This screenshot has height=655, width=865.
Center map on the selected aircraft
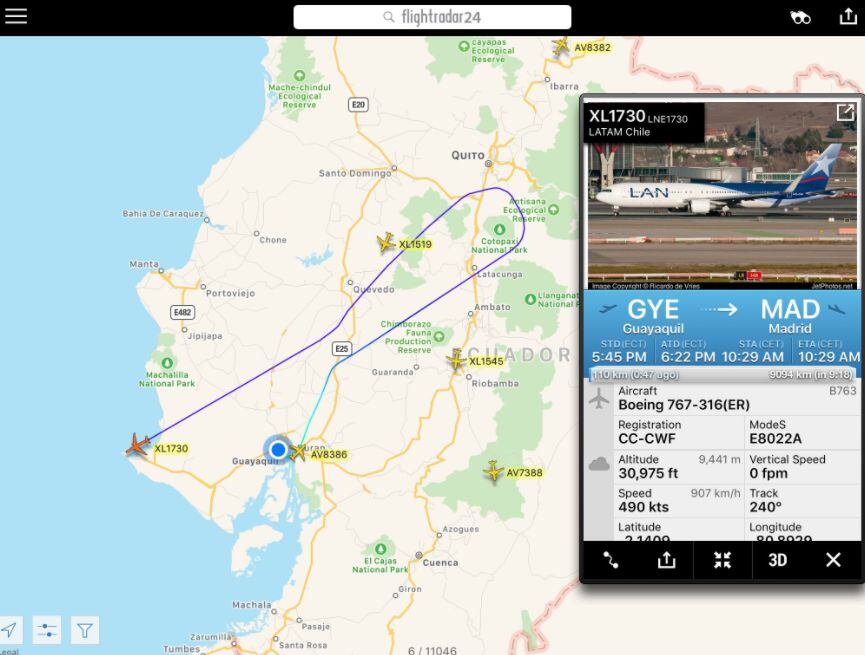[x=722, y=560]
